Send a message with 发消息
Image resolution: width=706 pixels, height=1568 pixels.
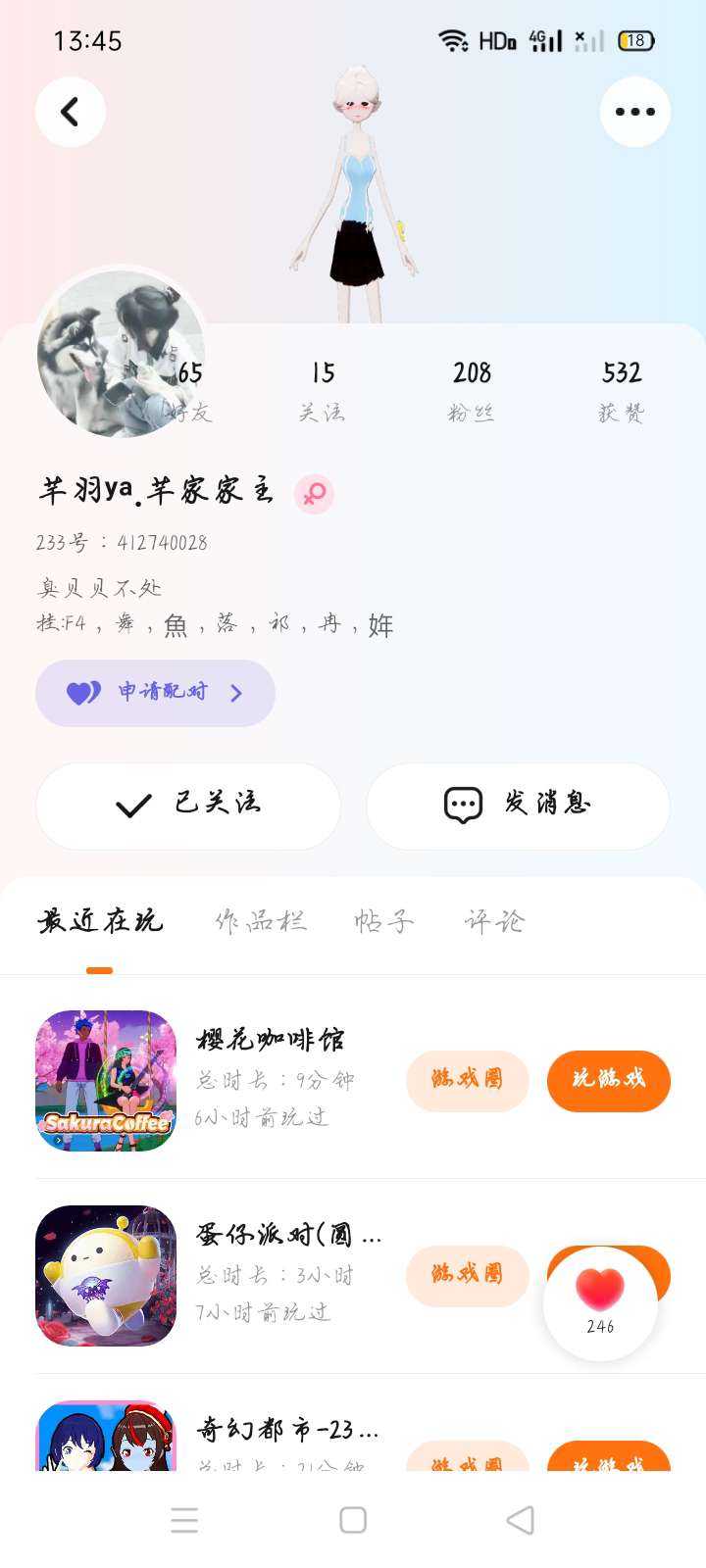coord(518,805)
